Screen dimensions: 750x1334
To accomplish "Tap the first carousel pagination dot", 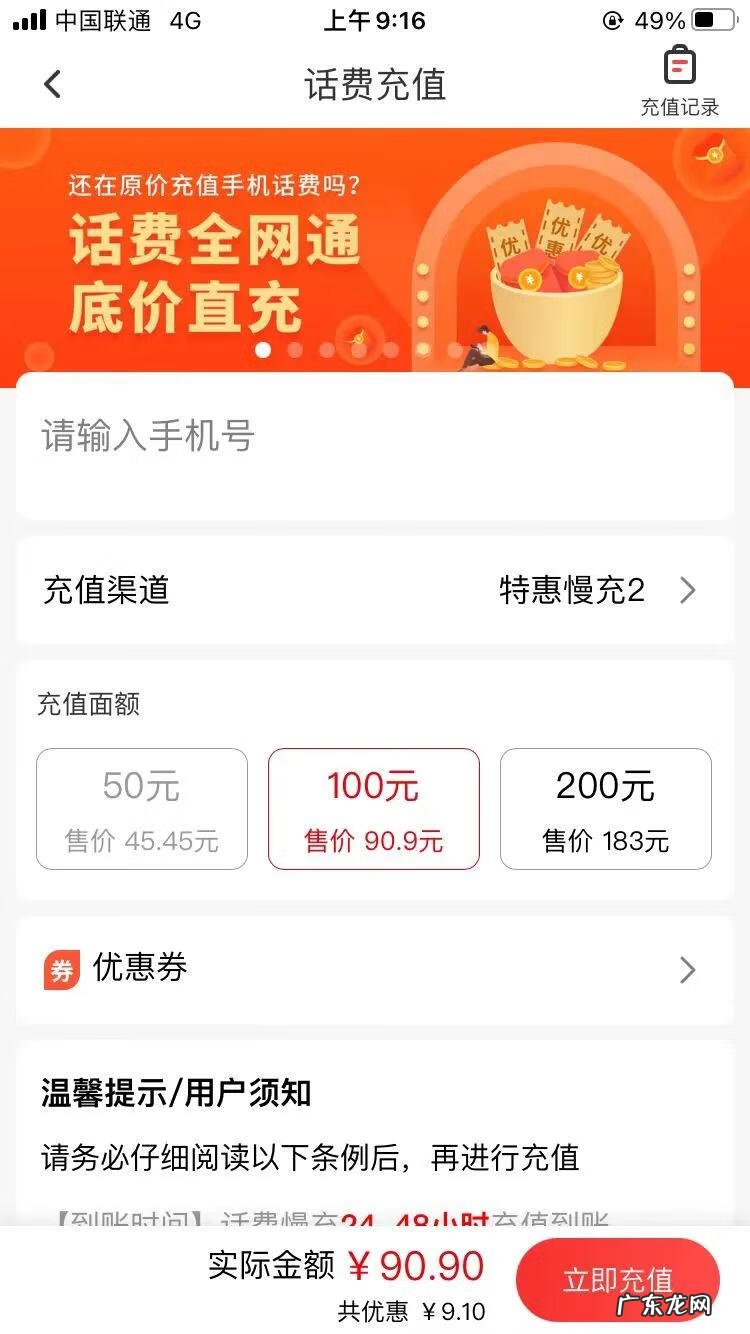I will point(265,351).
